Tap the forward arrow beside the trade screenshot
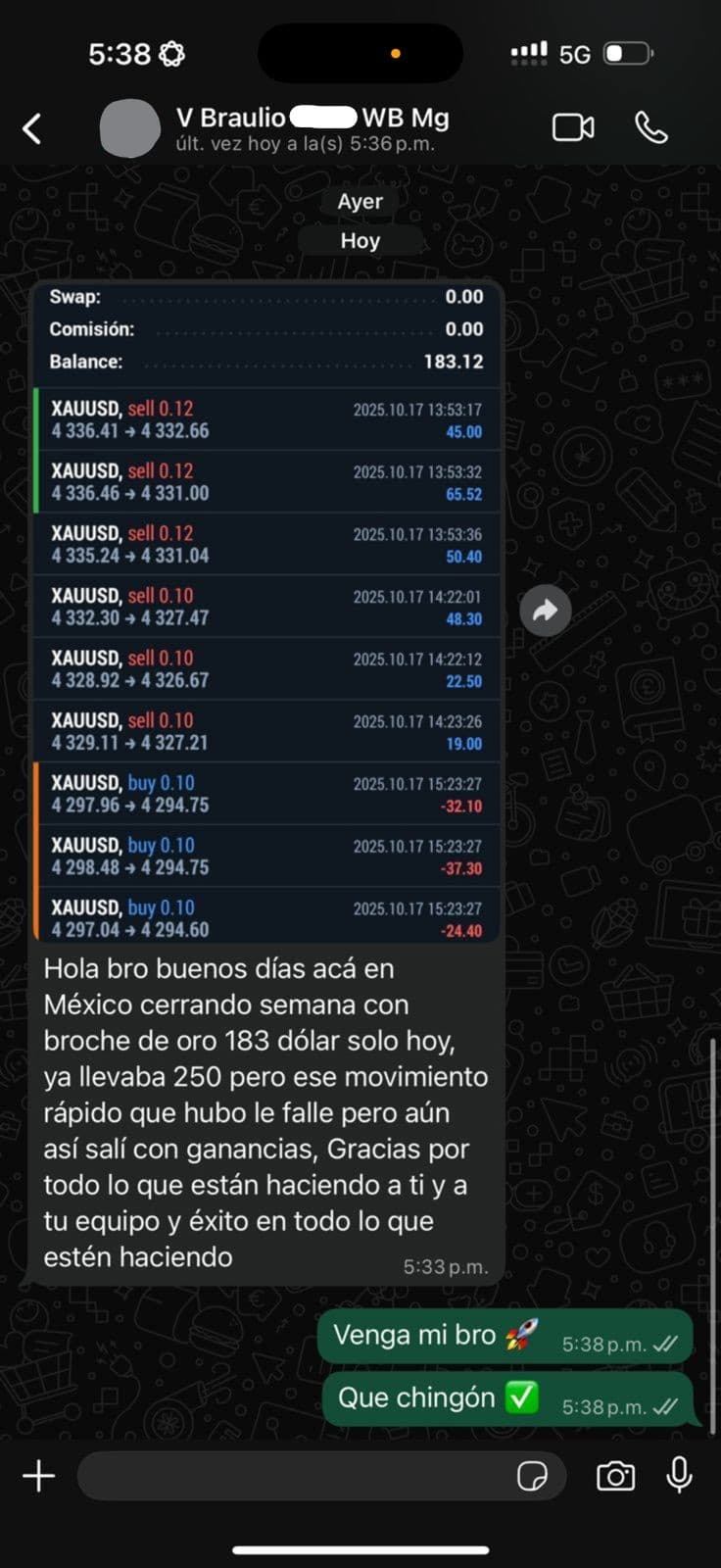 (x=546, y=610)
